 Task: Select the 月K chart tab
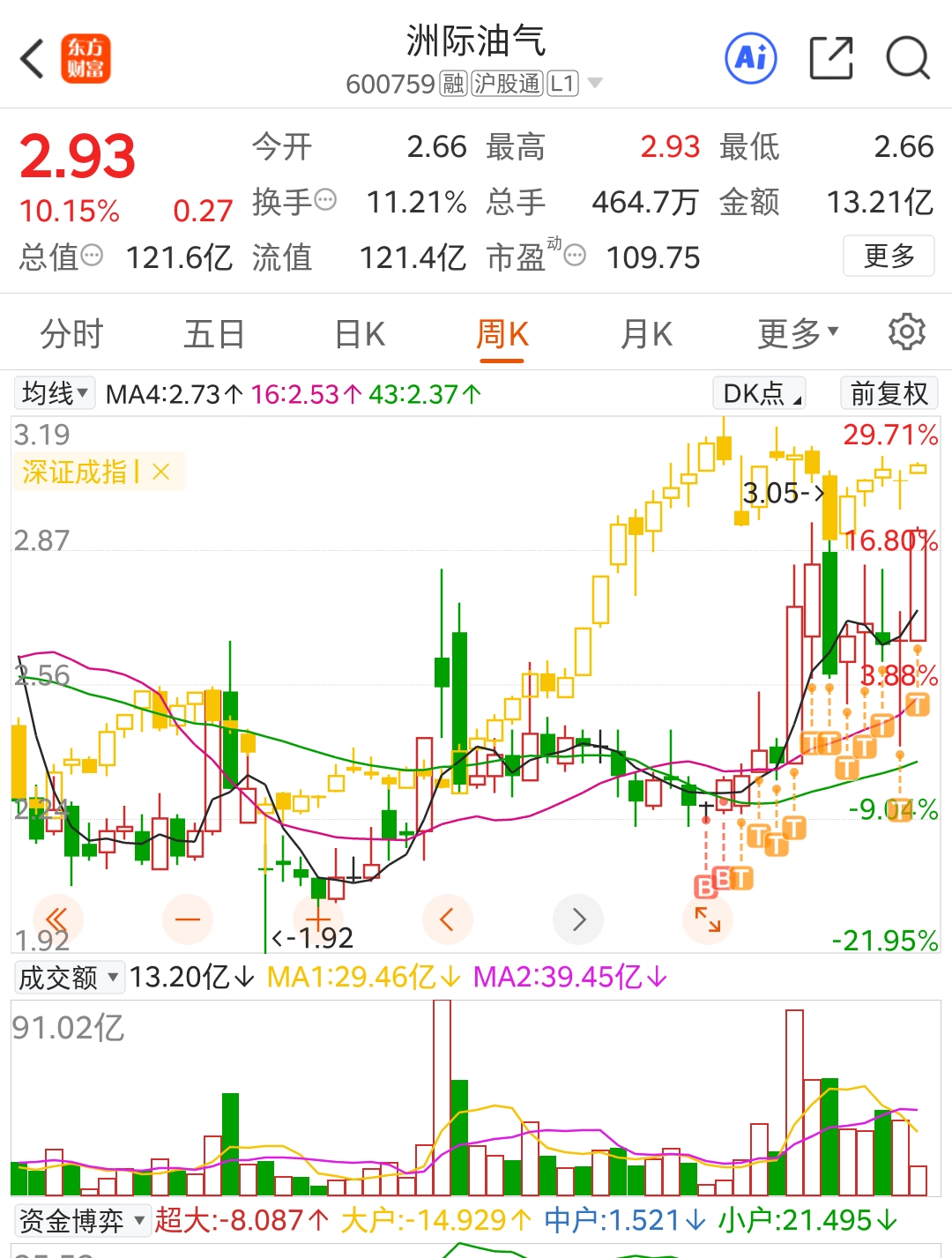click(x=646, y=335)
